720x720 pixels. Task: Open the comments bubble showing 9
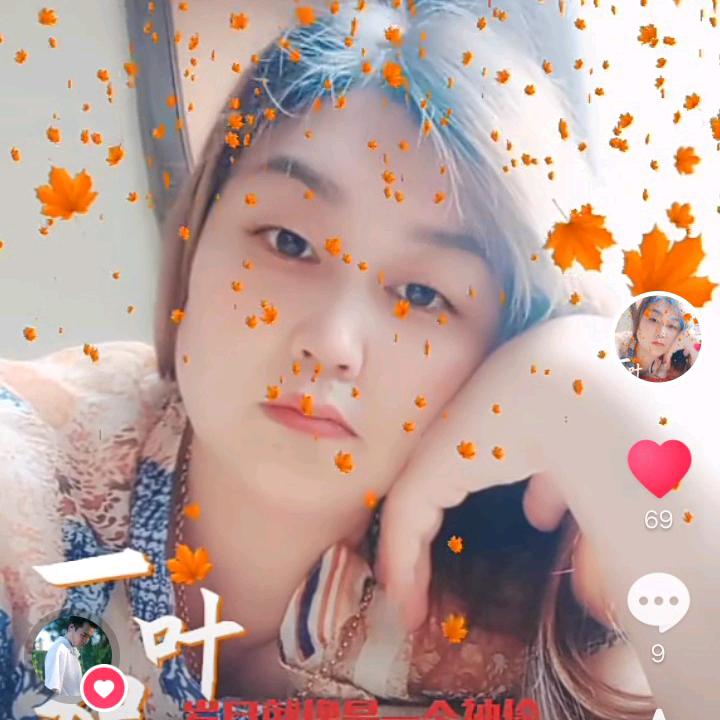pyautogui.click(x=658, y=602)
